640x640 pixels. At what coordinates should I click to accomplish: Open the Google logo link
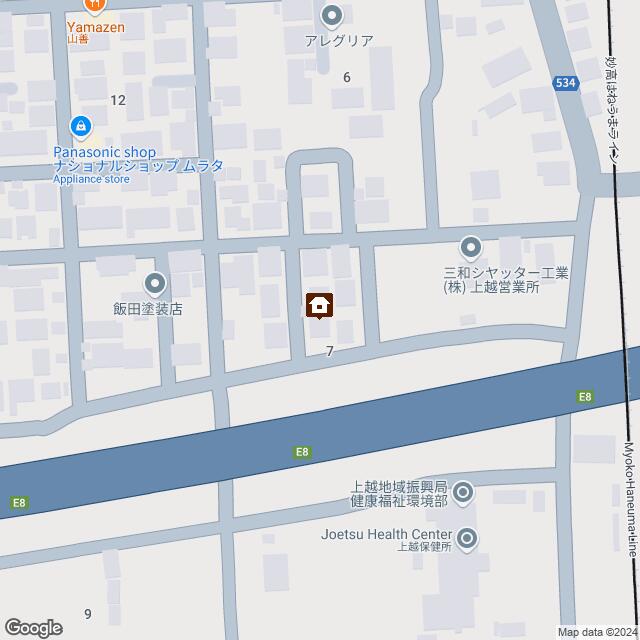(32, 627)
